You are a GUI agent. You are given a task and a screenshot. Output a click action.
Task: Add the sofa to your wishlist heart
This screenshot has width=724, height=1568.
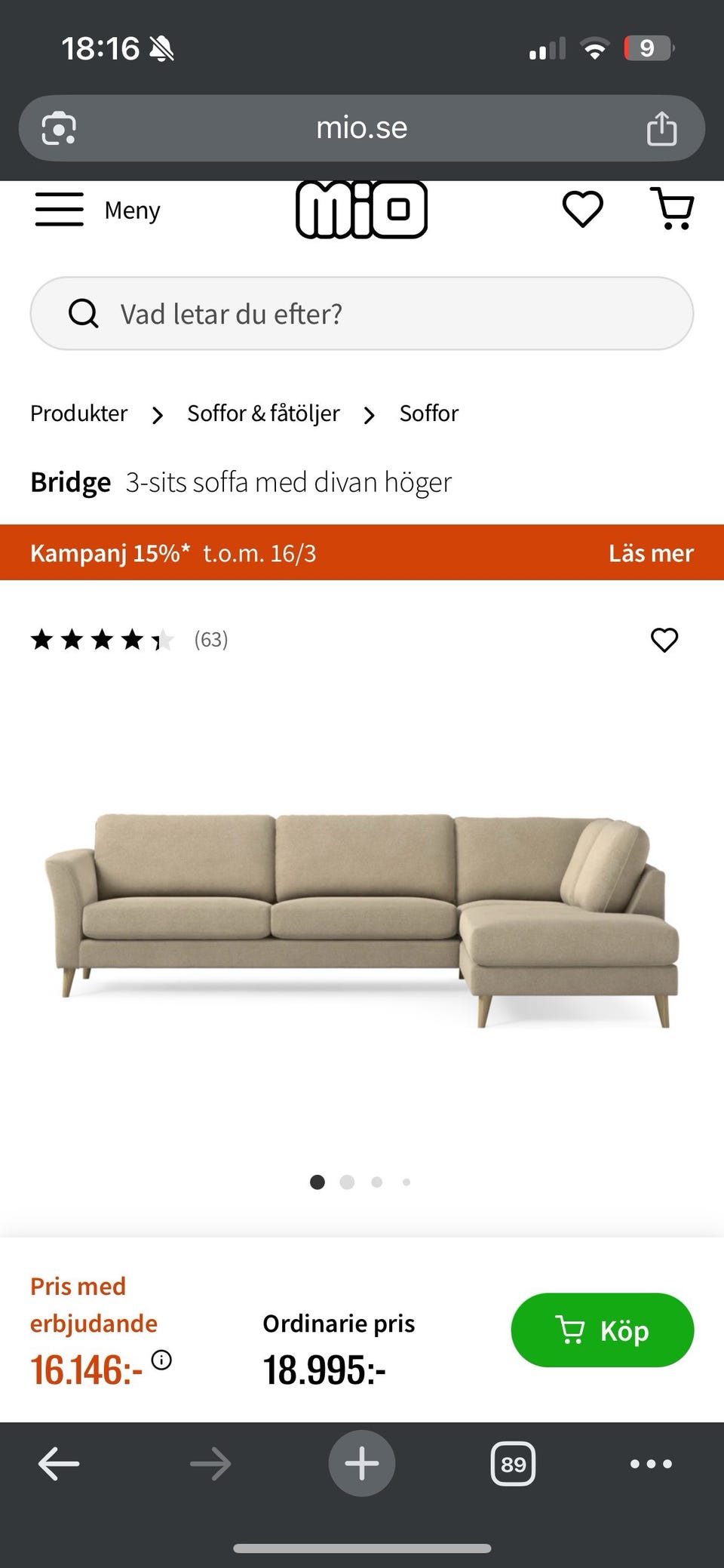664,640
